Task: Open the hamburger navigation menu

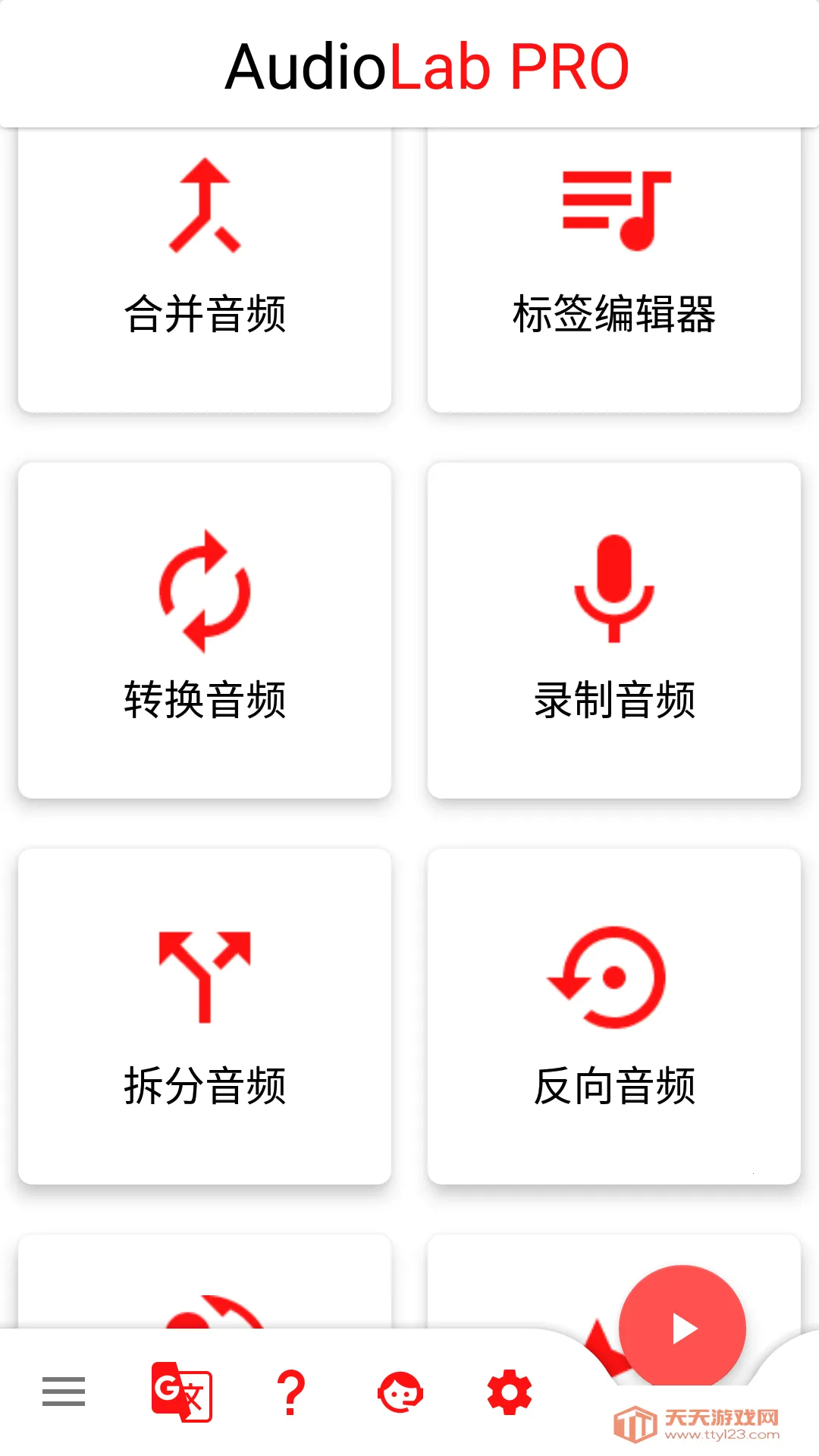Action: click(x=64, y=1395)
